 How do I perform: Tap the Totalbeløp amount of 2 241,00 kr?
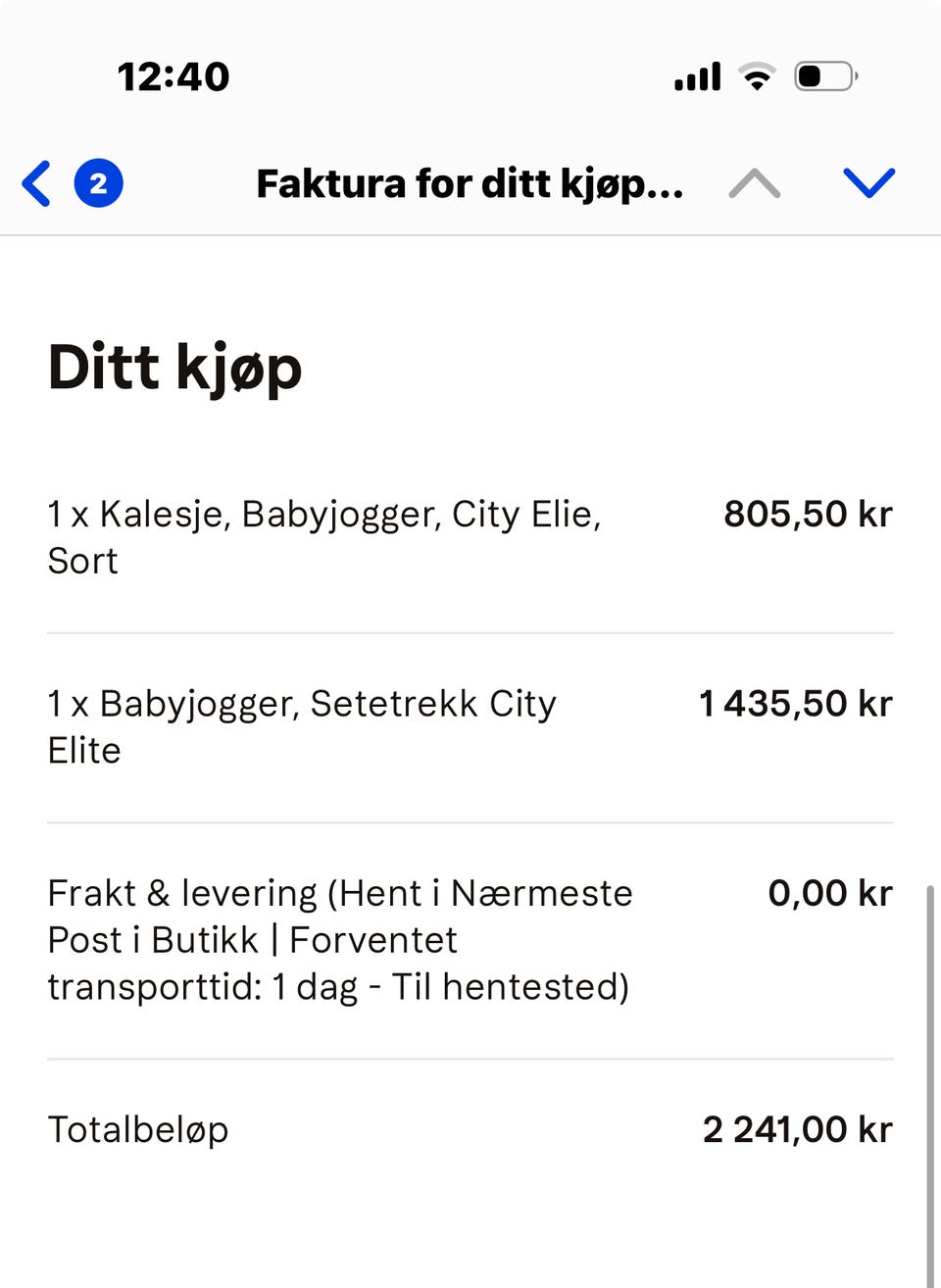tap(798, 1129)
